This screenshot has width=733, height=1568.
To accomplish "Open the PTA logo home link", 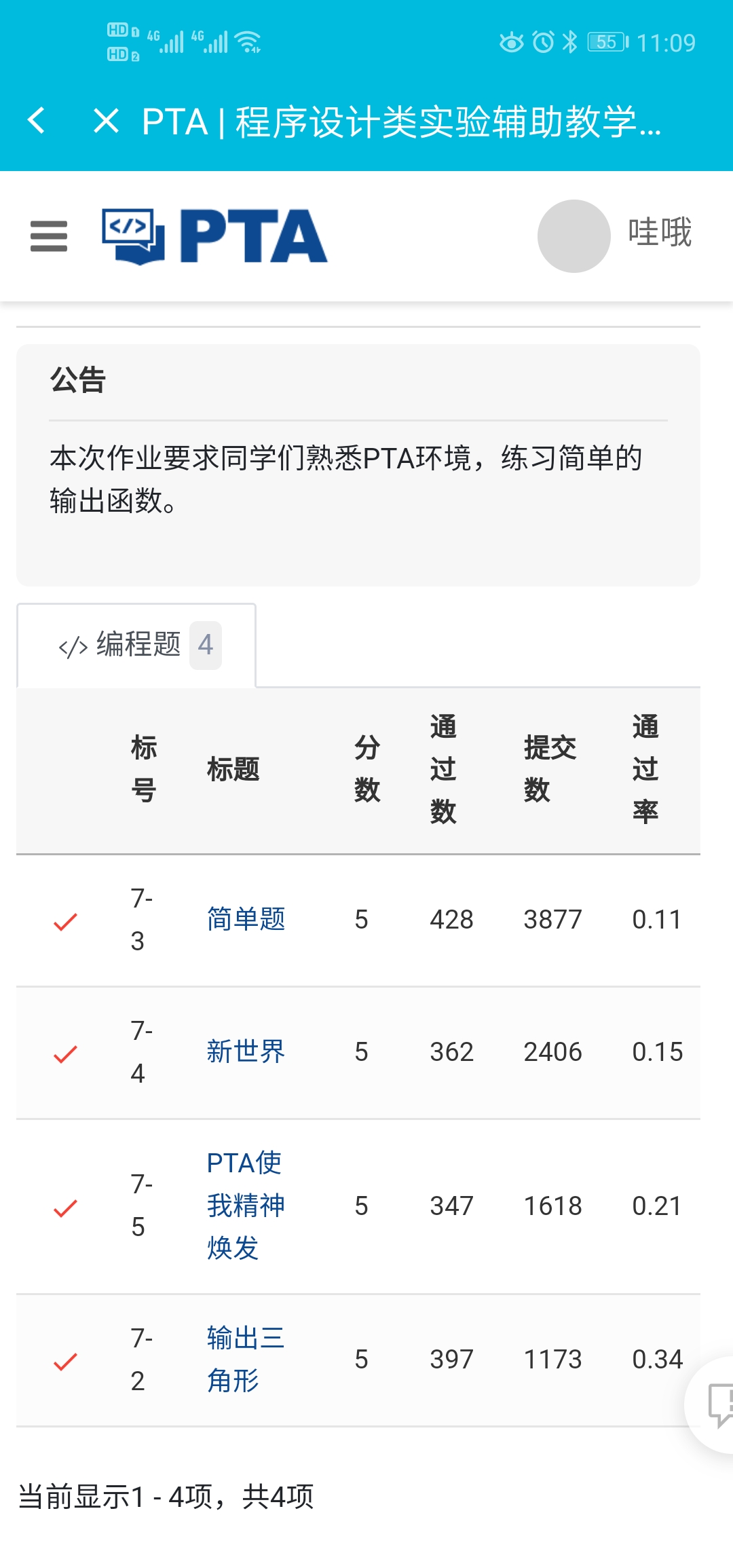I will [214, 236].
